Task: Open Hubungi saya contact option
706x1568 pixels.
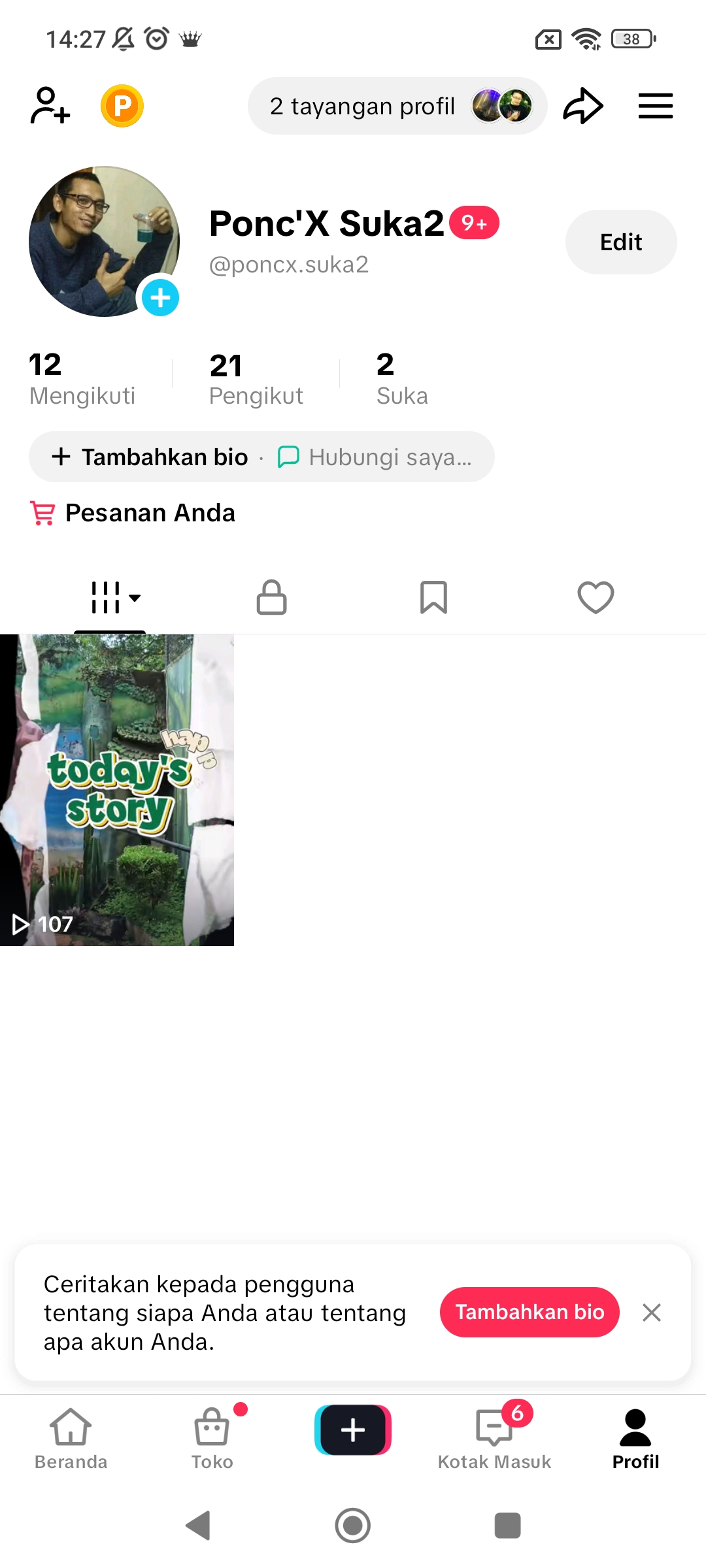Action: (376, 457)
